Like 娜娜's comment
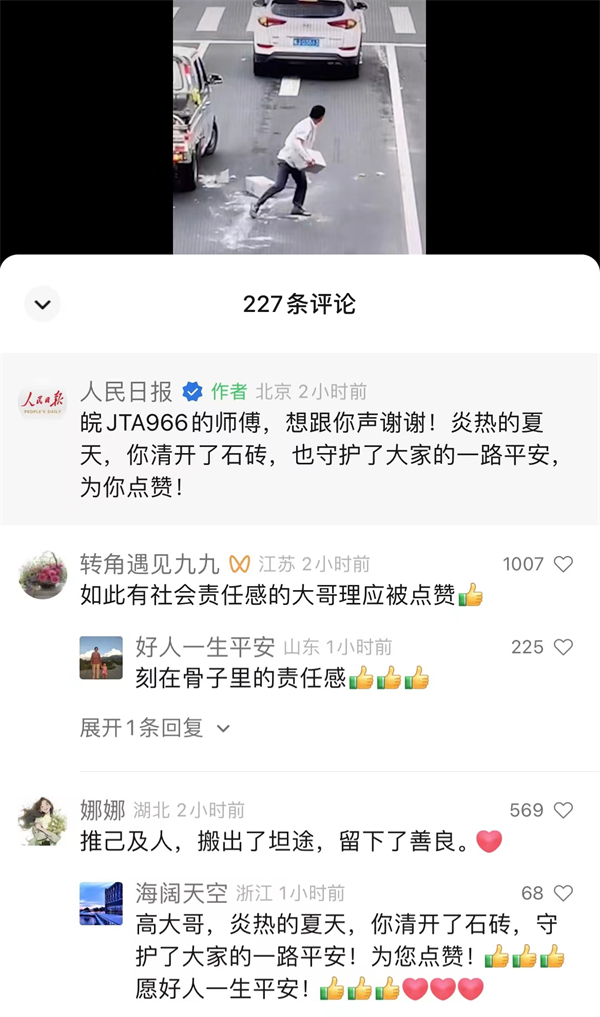The height and width of the screenshot is (1017, 600). (x=563, y=810)
